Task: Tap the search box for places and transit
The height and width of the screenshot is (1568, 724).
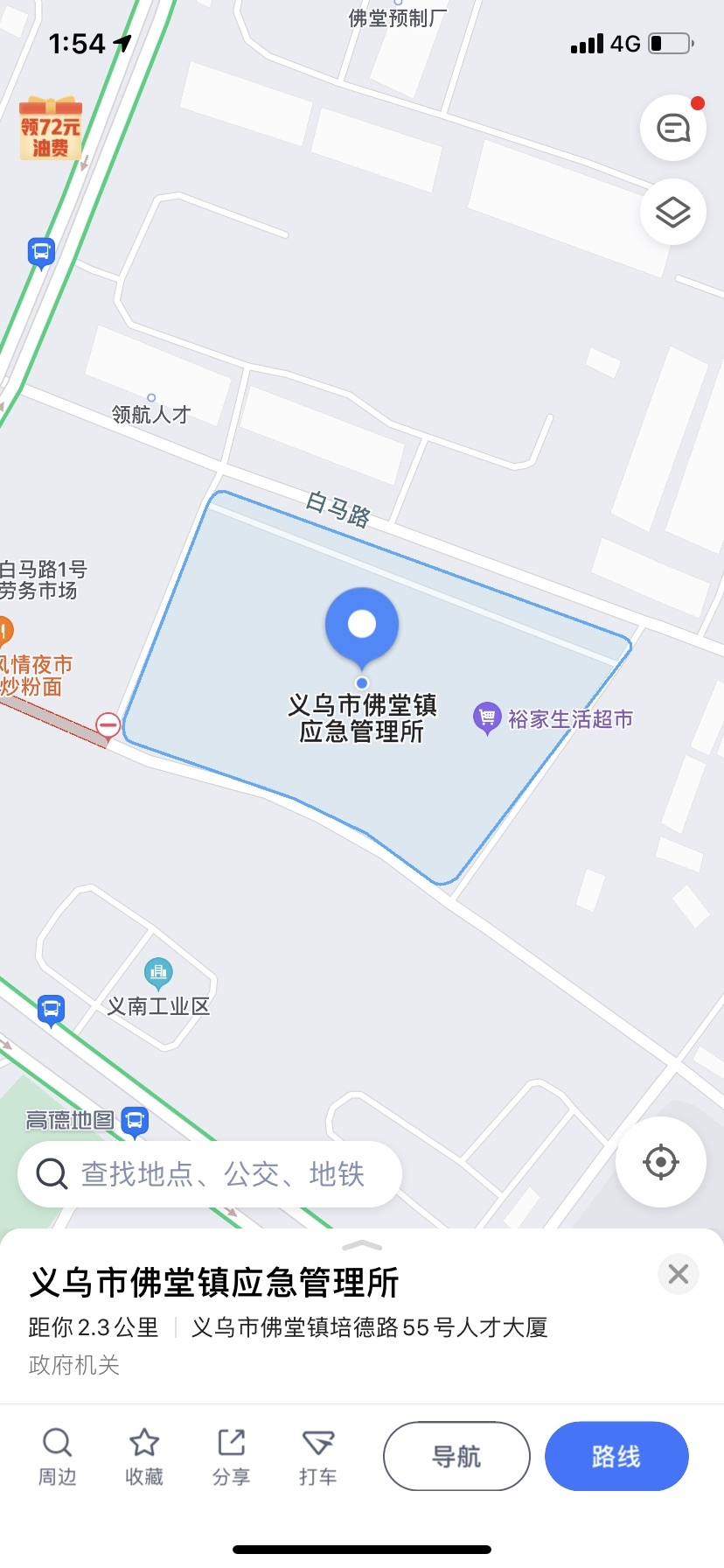Action: pyautogui.click(x=210, y=1174)
